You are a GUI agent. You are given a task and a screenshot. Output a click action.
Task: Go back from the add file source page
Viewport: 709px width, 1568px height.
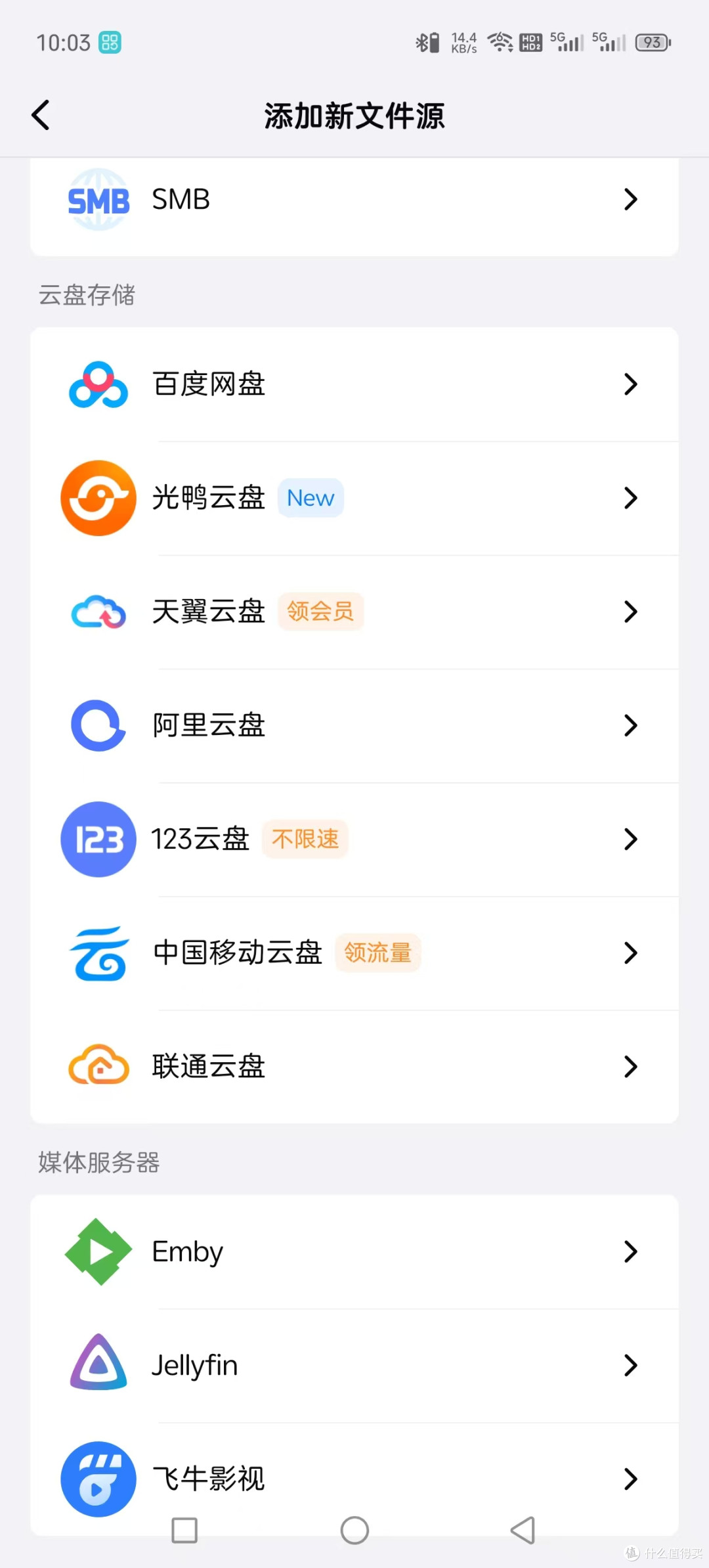point(41,116)
